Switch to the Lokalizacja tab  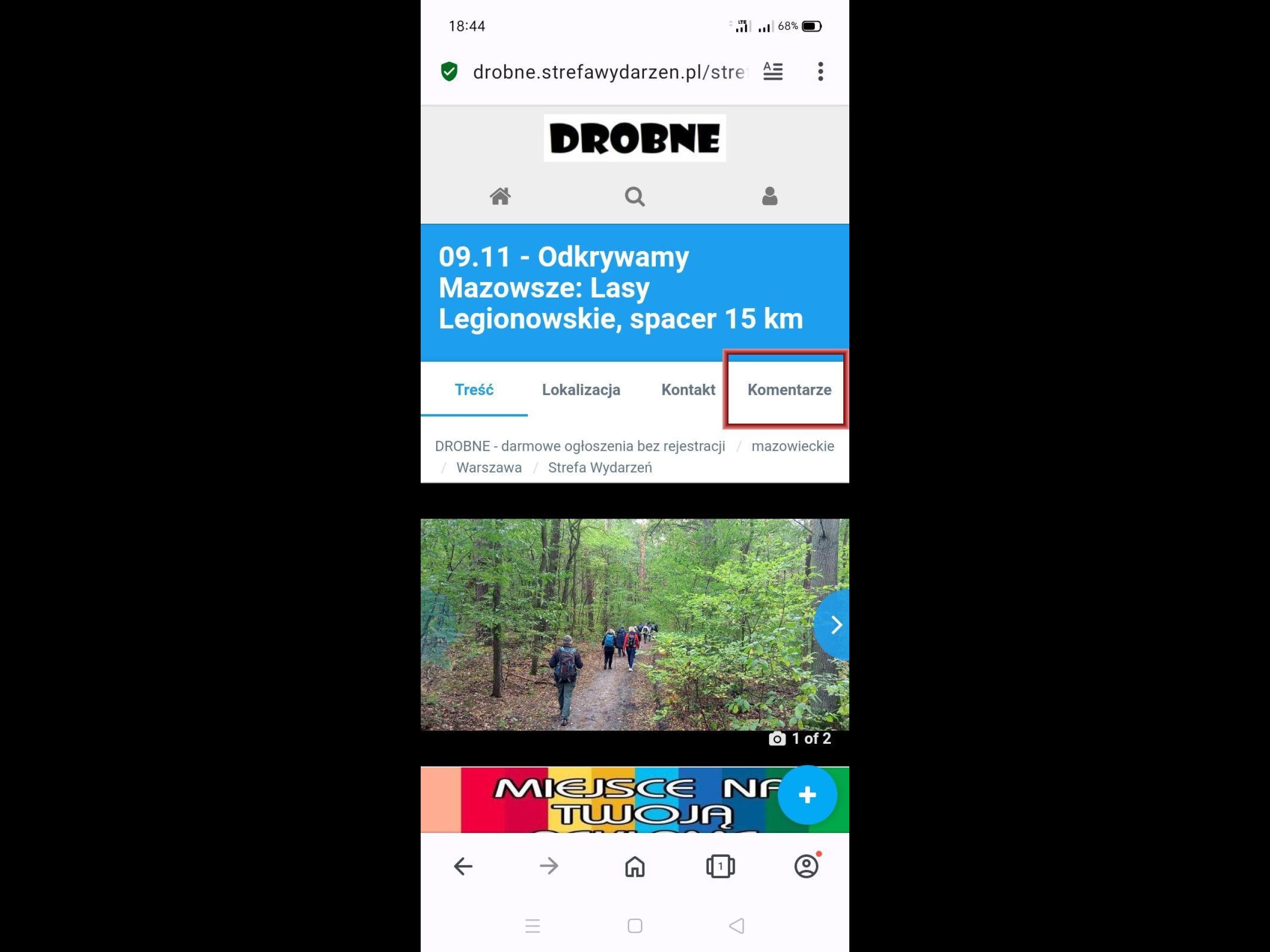[580, 390]
